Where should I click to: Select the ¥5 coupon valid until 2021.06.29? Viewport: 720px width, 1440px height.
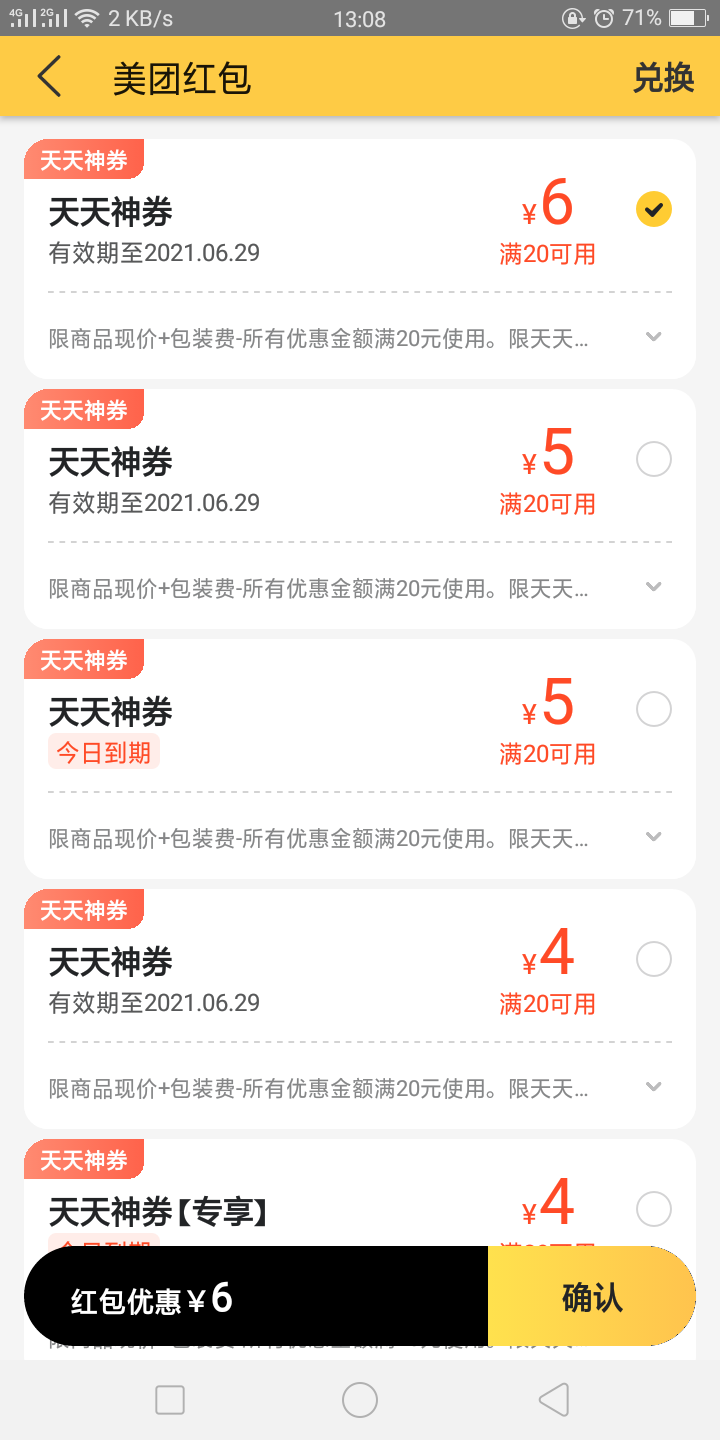pyautogui.click(x=654, y=459)
